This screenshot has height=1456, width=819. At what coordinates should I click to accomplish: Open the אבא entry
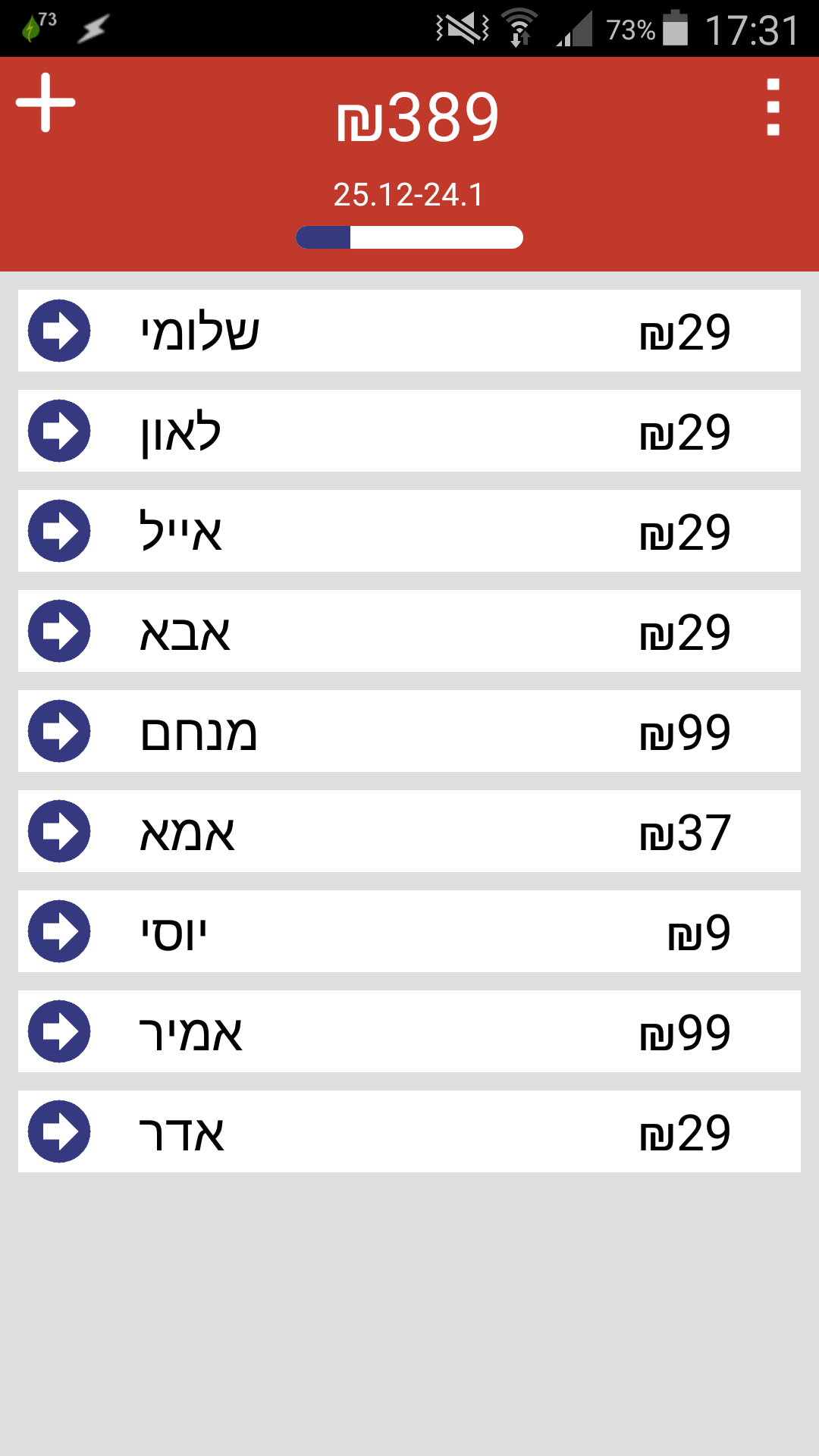pos(409,631)
